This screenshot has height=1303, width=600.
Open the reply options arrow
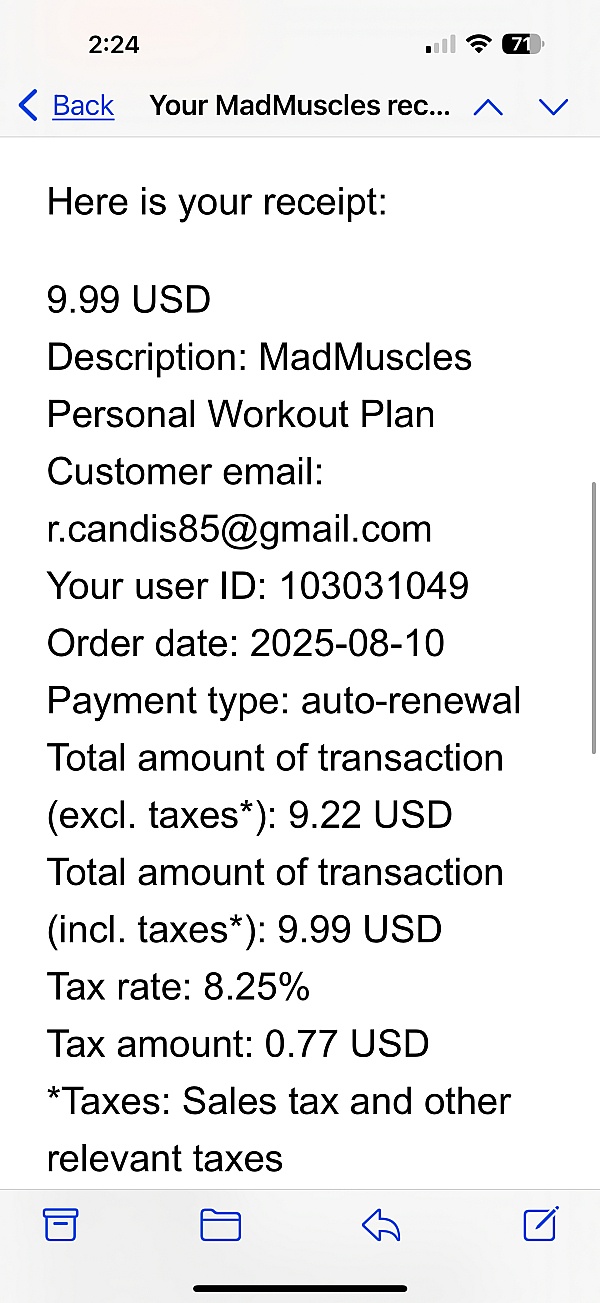381,1225
